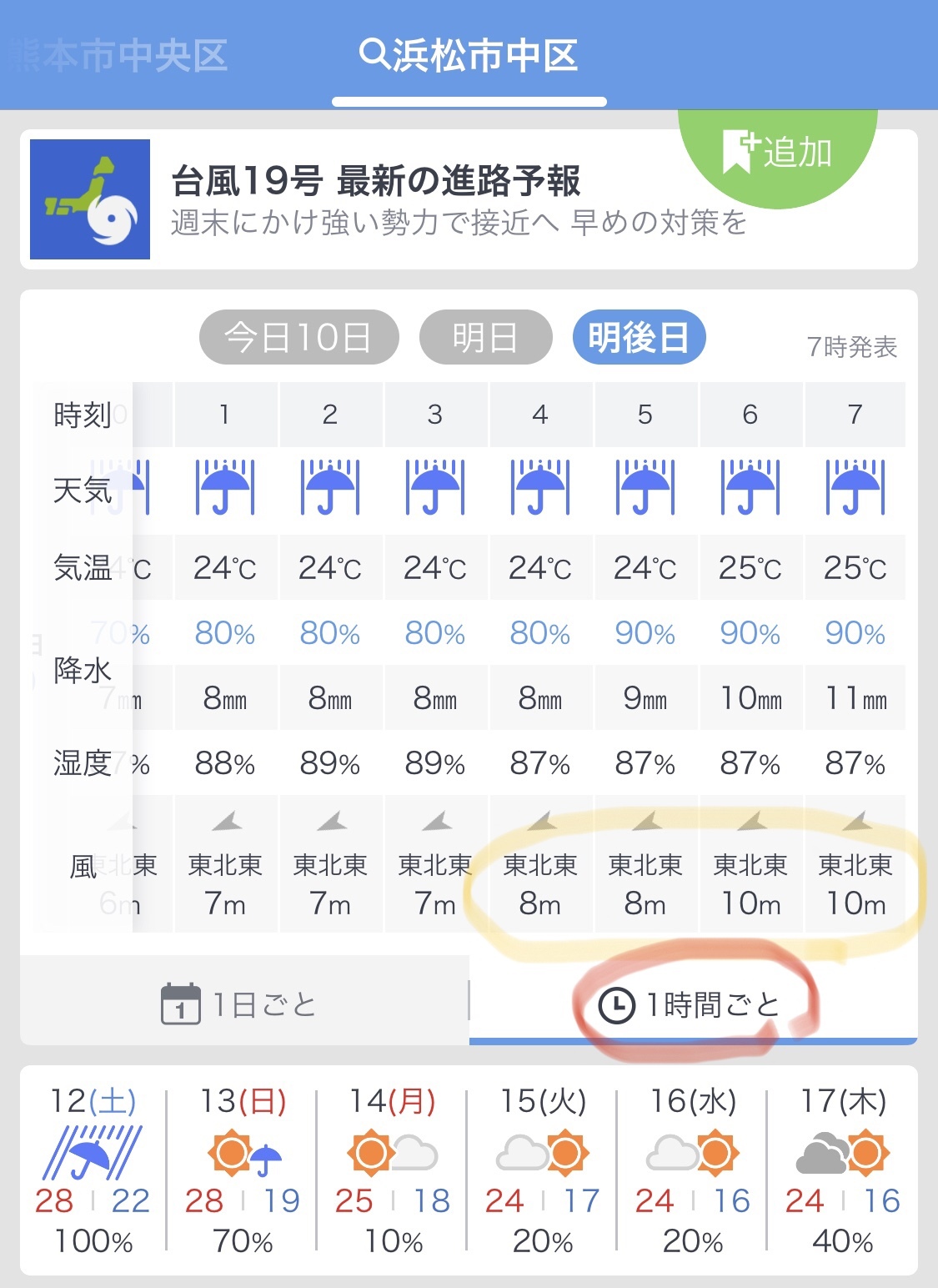This screenshot has height=1288, width=938.
Task: Open the forecast for 12(土)
Action: coord(93,1170)
